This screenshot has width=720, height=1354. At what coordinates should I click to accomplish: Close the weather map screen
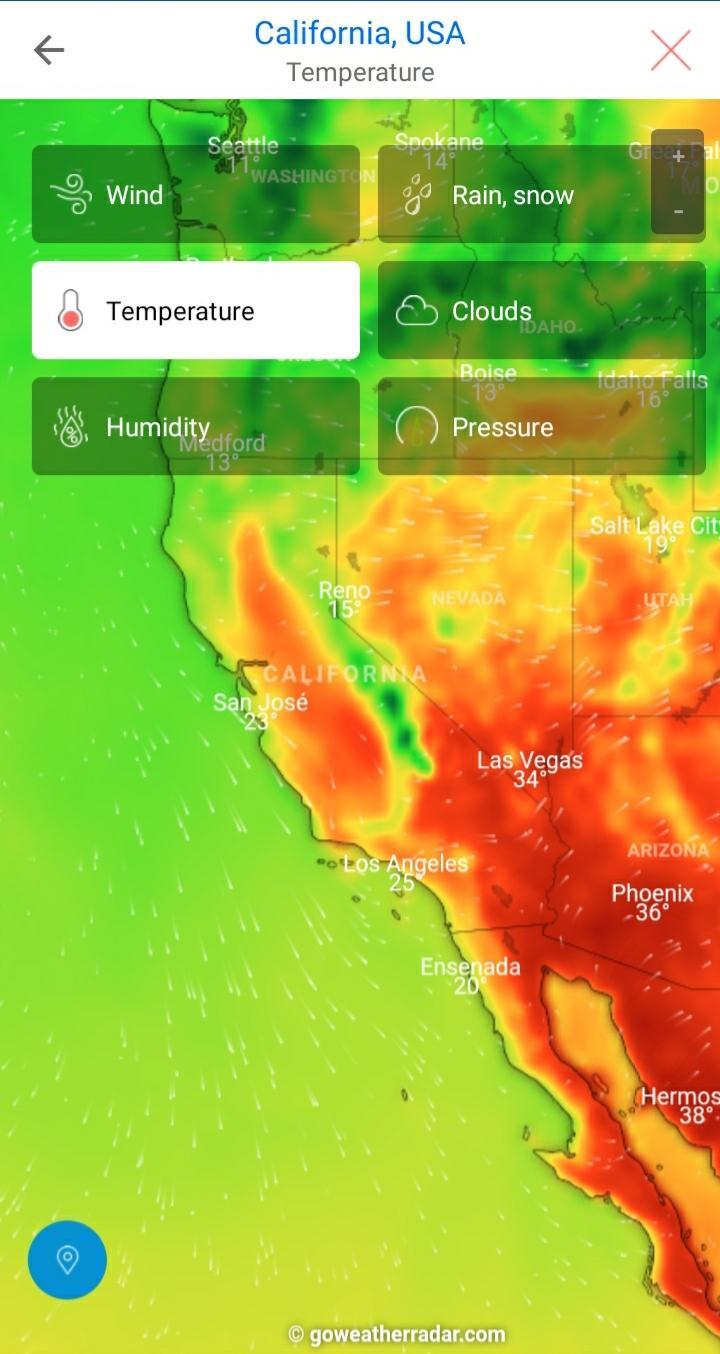pyautogui.click(x=670, y=50)
